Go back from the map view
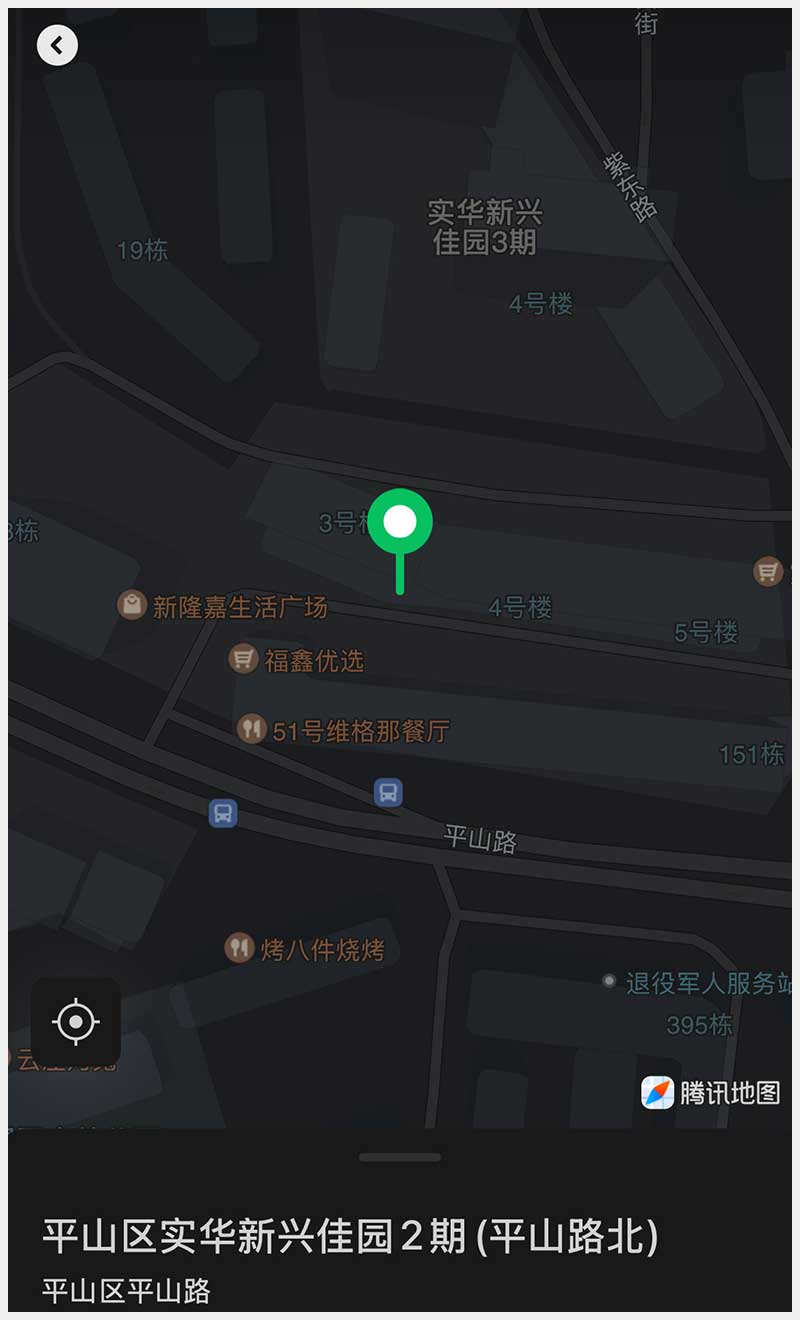 pos(57,45)
